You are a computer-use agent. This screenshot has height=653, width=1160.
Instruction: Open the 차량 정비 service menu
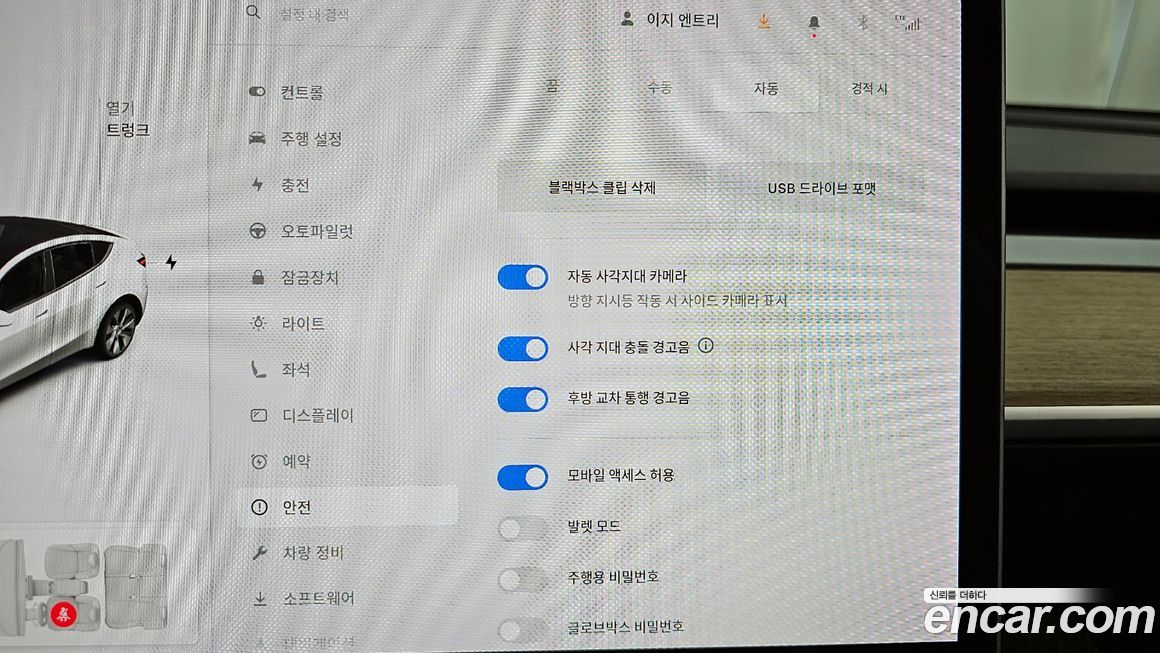click(x=314, y=553)
